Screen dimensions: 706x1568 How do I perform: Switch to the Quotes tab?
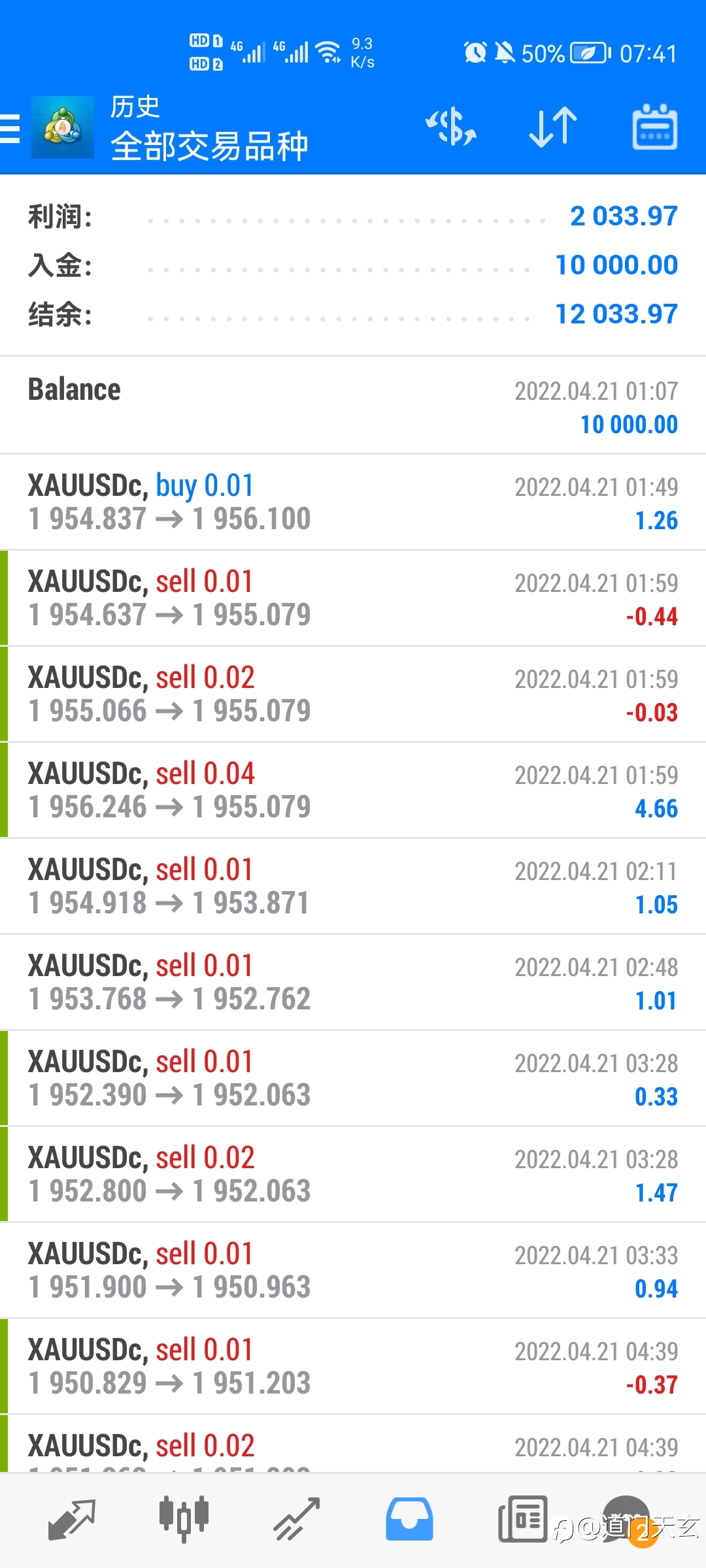click(x=72, y=1520)
